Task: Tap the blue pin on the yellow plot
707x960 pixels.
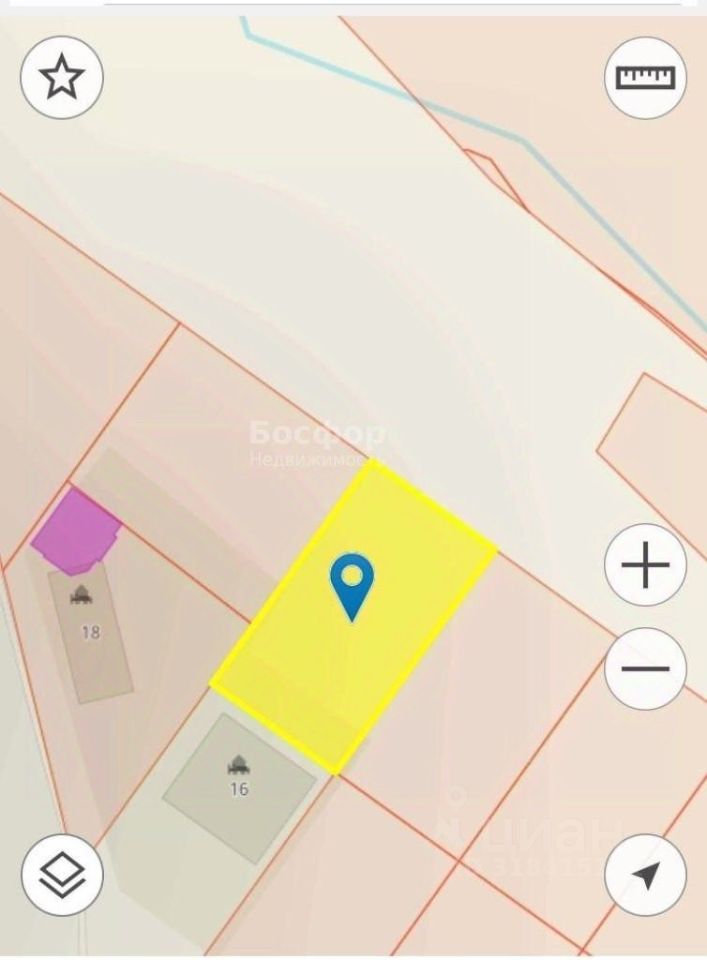Action: [x=352, y=584]
